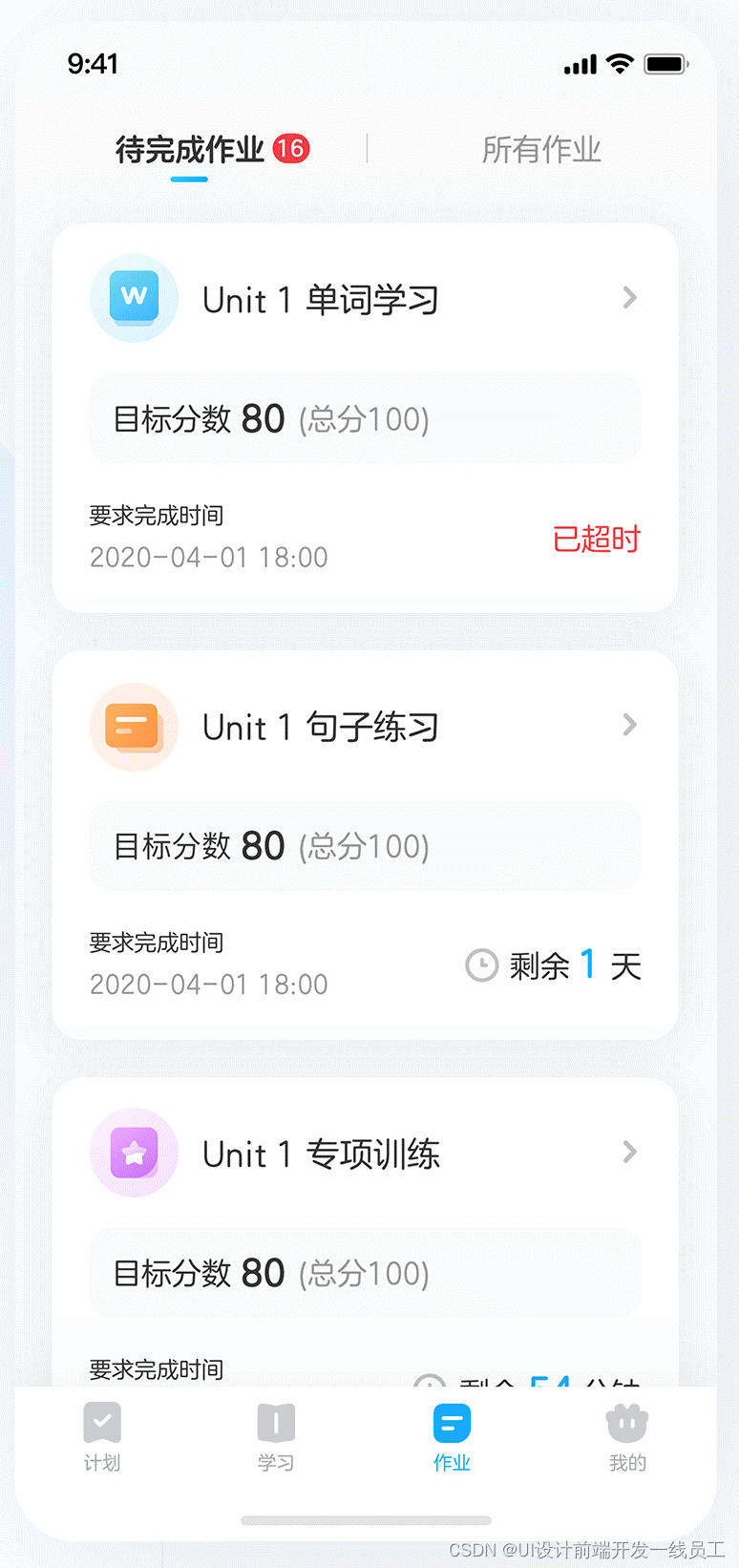The width and height of the screenshot is (739, 1568).
Task: Open the 我的 profile tab
Action: point(627,1435)
